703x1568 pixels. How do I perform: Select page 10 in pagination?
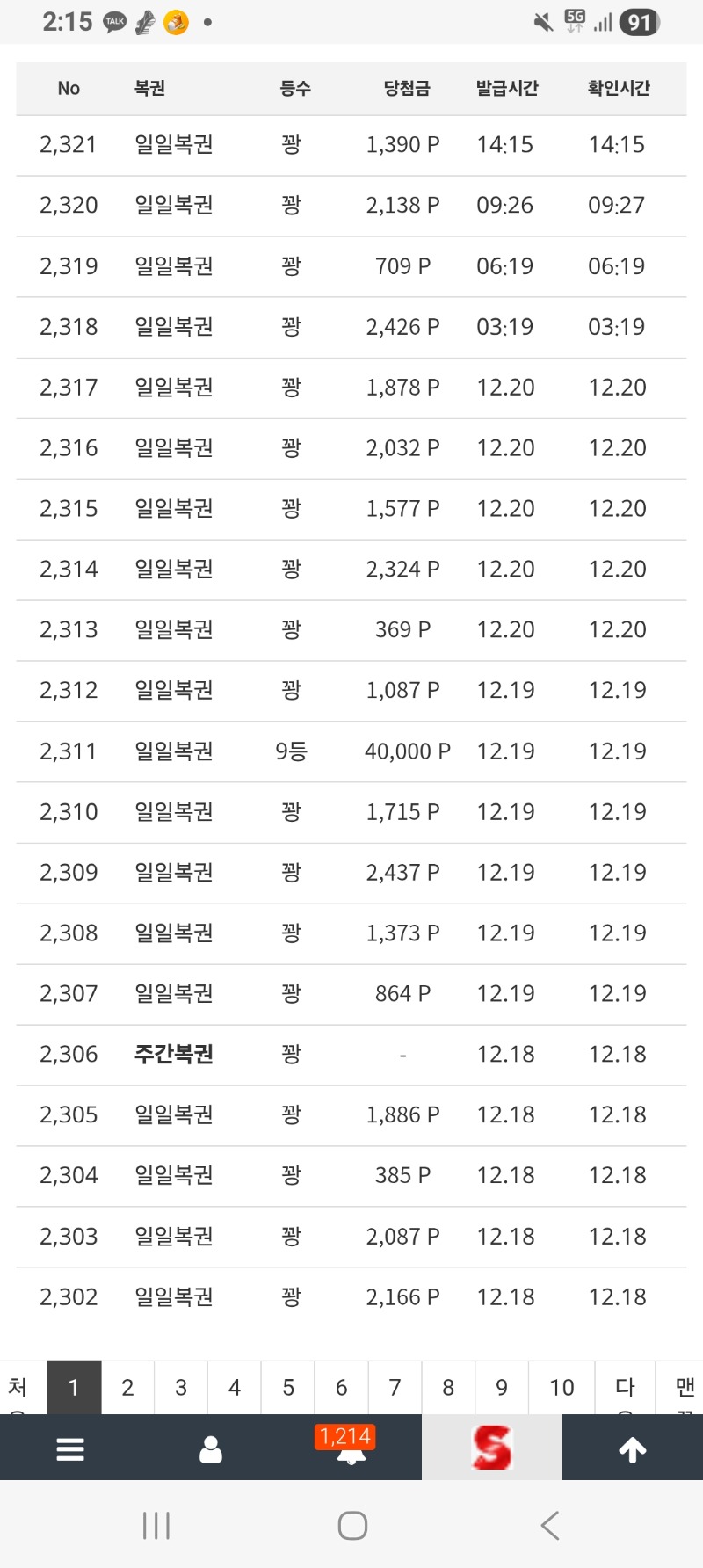[x=562, y=1388]
